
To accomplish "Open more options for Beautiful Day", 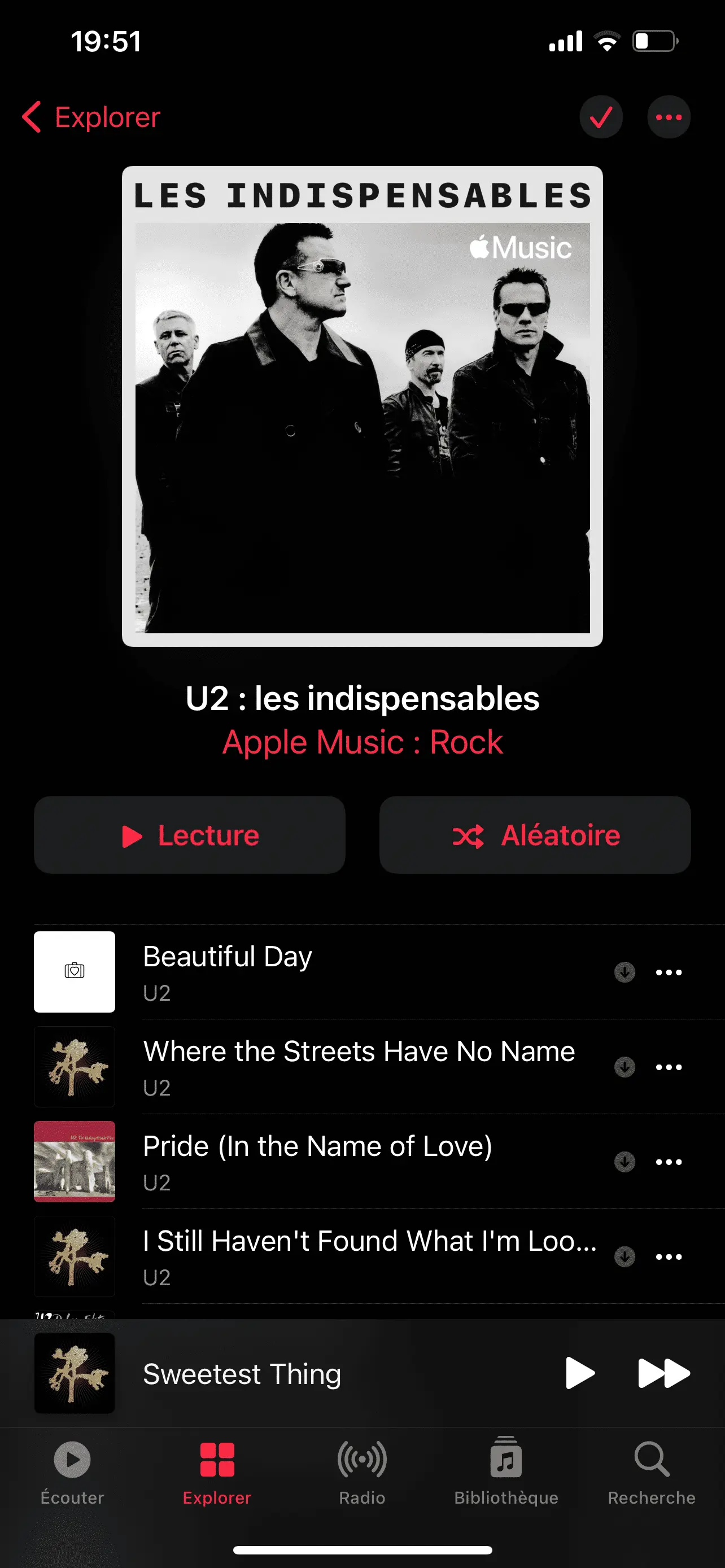I will [669, 972].
